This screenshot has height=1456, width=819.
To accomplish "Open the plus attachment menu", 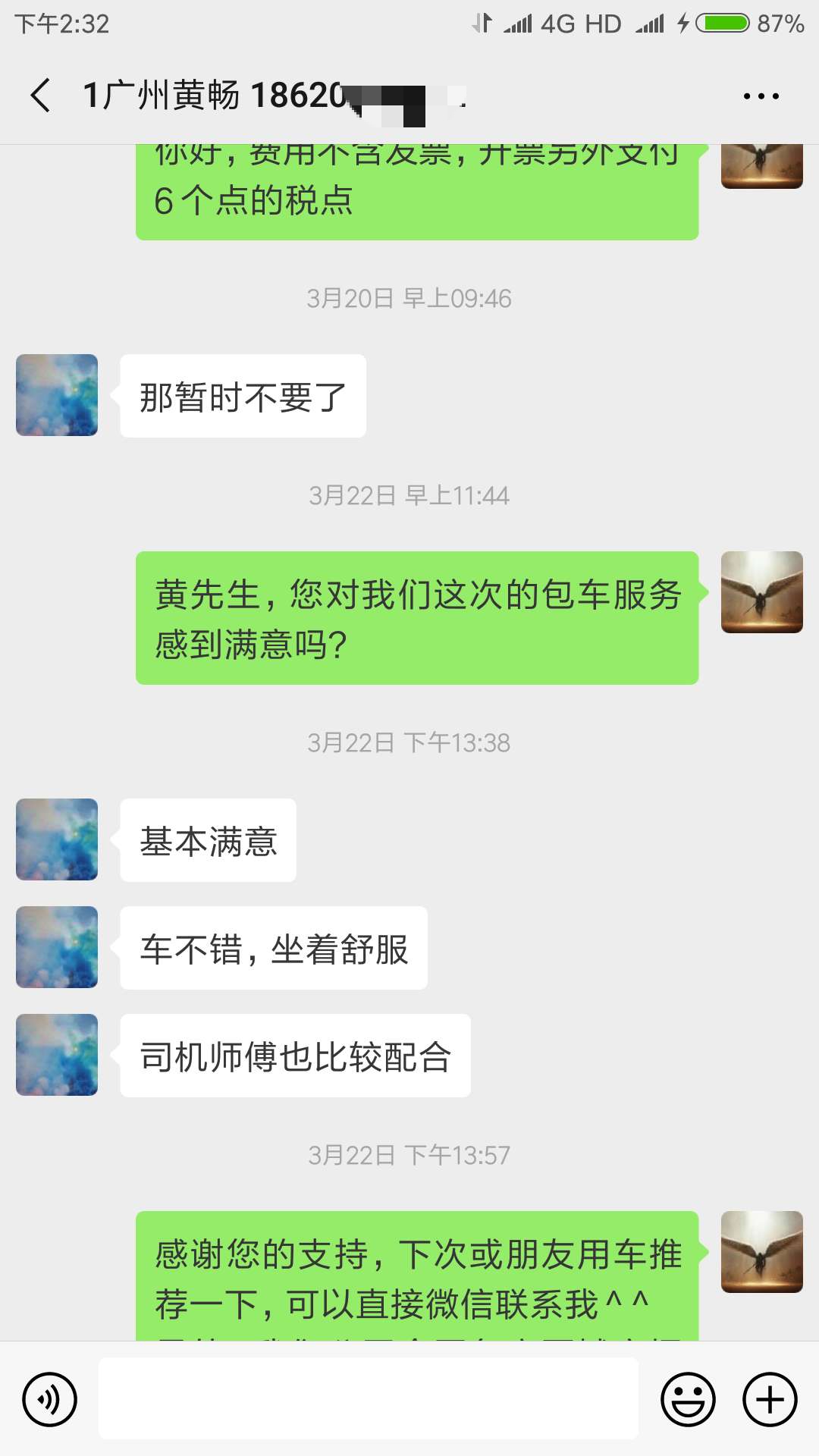I will 770,1399.
